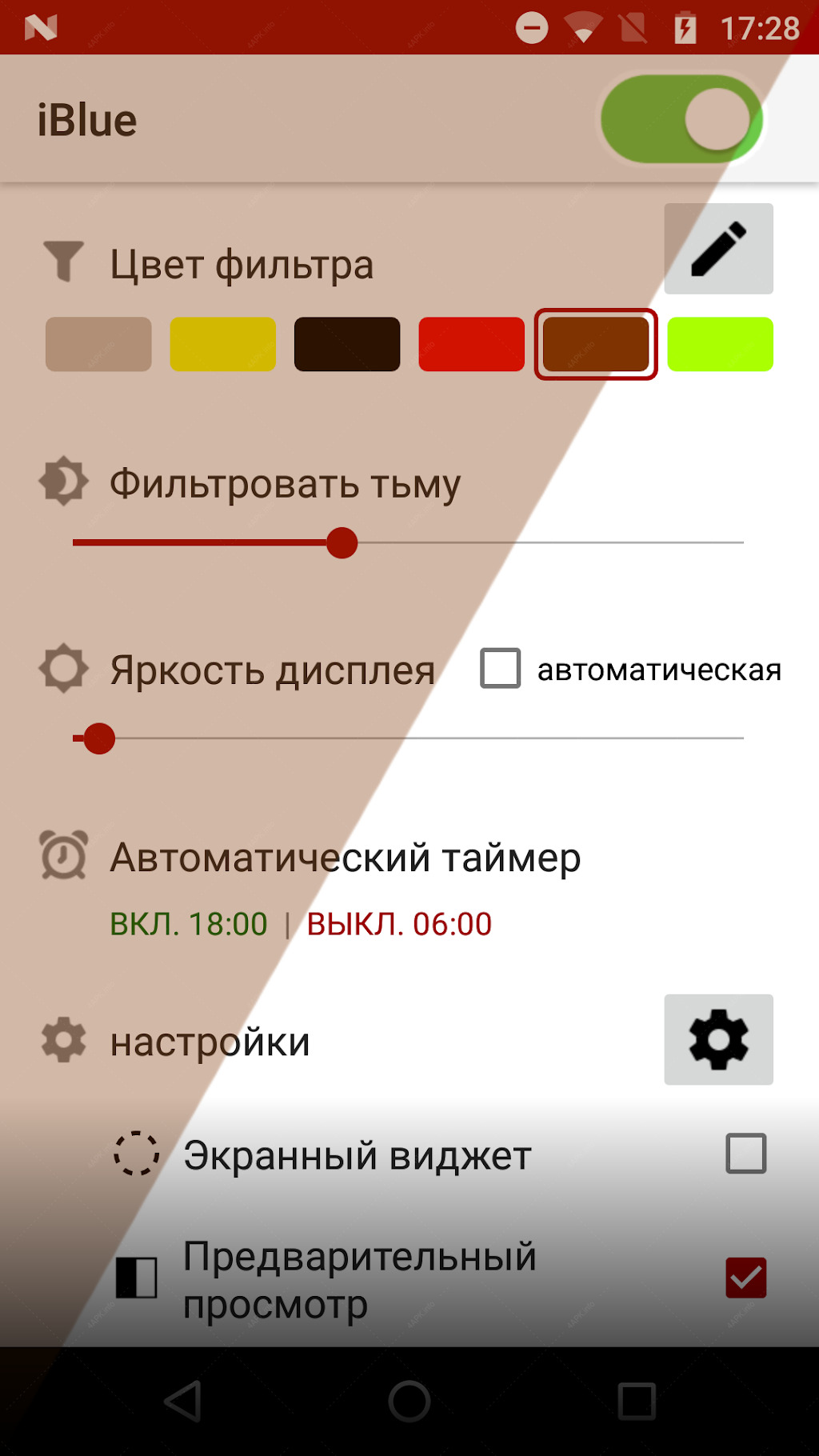Pick the dark brown filter swatch
This screenshot has height=1456, width=819.
[x=347, y=344]
